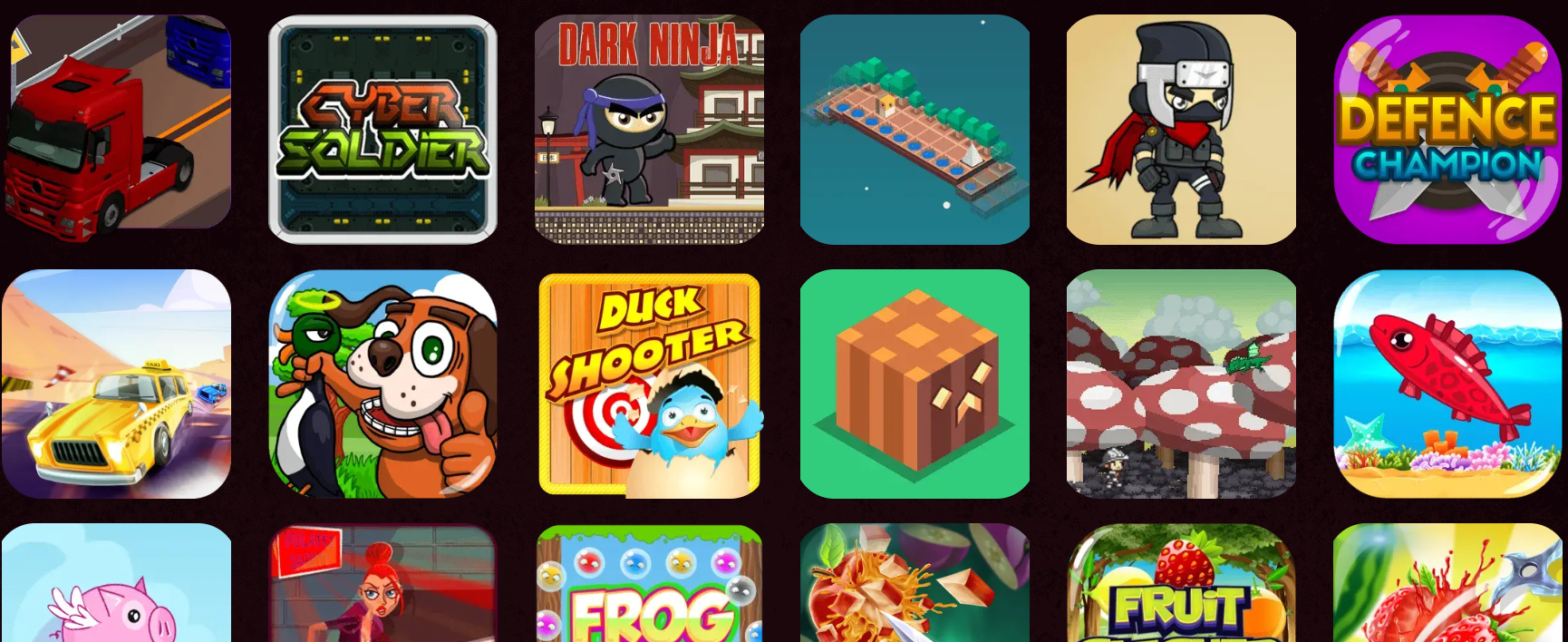
Task: Select the masked ninja with red scarf game
Action: coord(1181,129)
